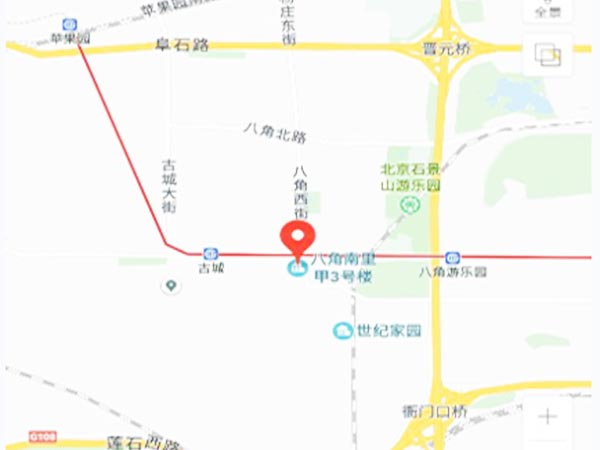Select the 世纪家园 place marker
600x450 pixels.
click(x=343, y=330)
